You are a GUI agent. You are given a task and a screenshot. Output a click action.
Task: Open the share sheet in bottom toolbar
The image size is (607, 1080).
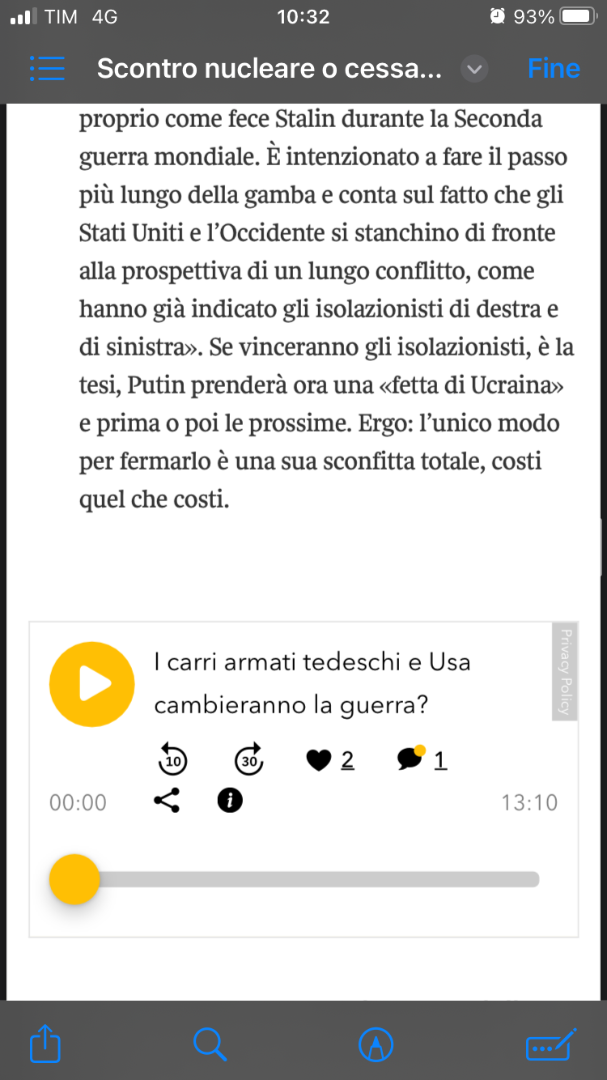(x=46, y=1045)
